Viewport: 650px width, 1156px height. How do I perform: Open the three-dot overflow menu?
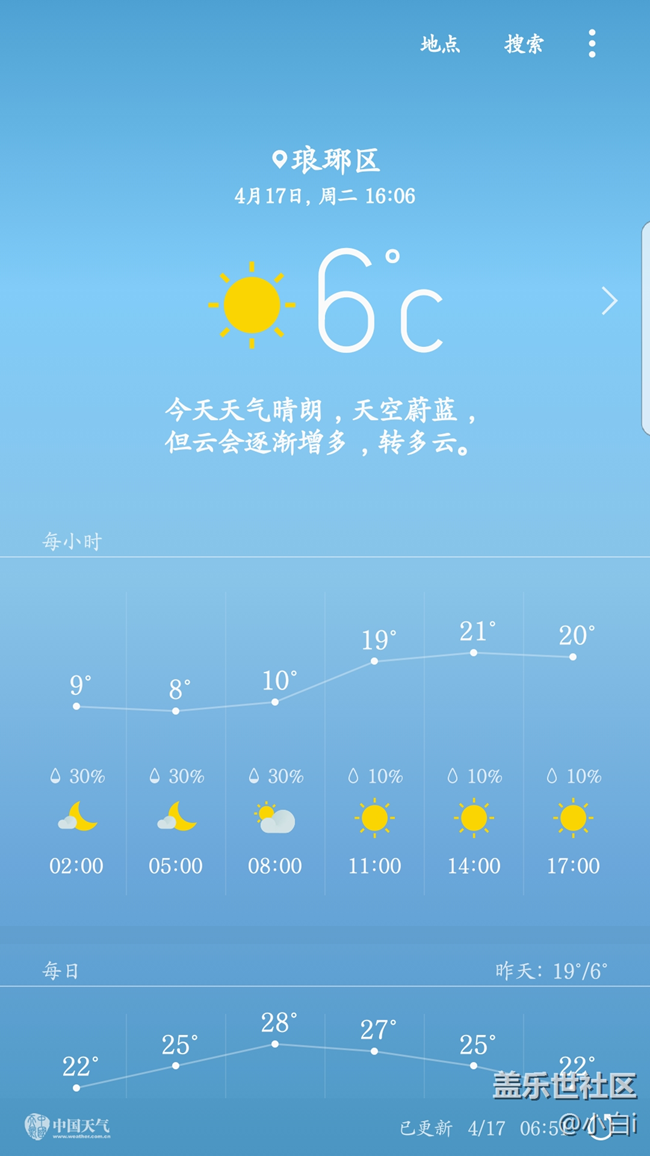(592, 44)
